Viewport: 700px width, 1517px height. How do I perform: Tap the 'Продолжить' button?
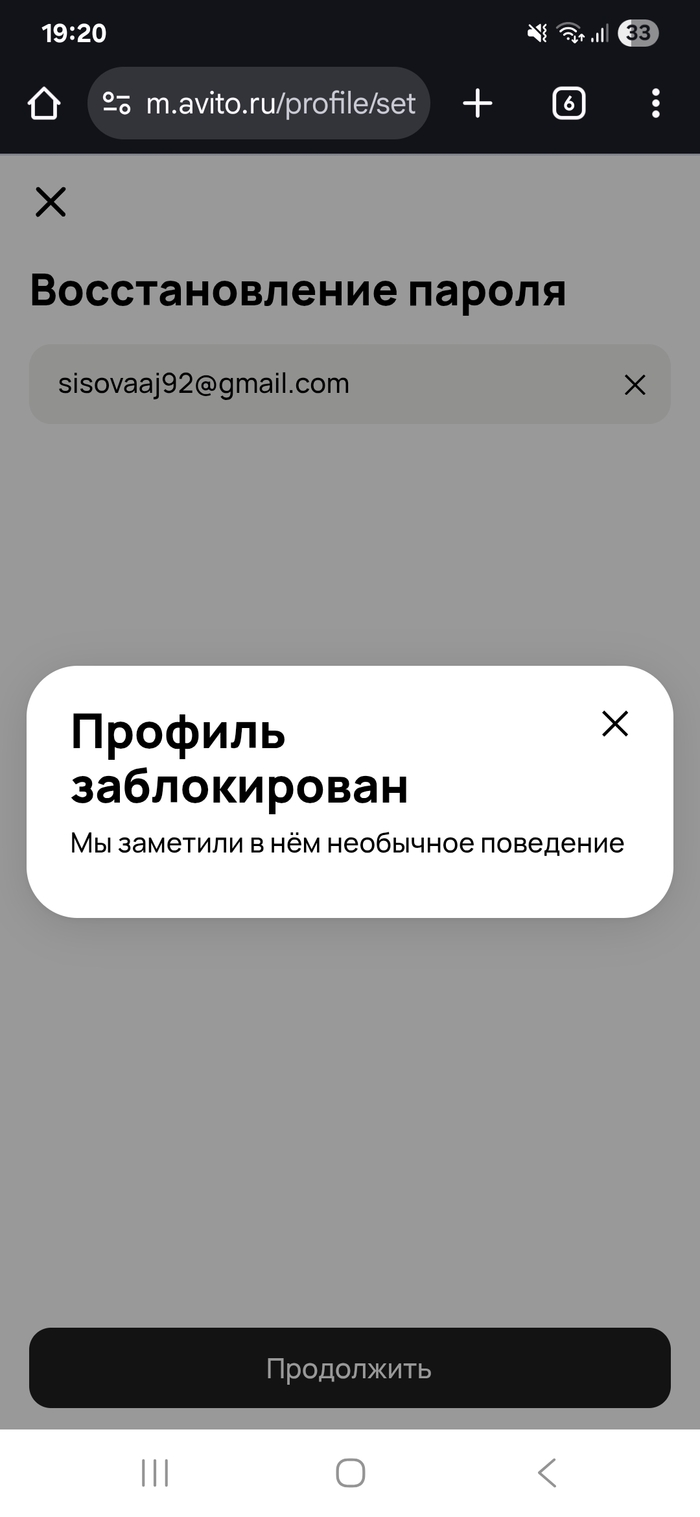[349, 1368]
